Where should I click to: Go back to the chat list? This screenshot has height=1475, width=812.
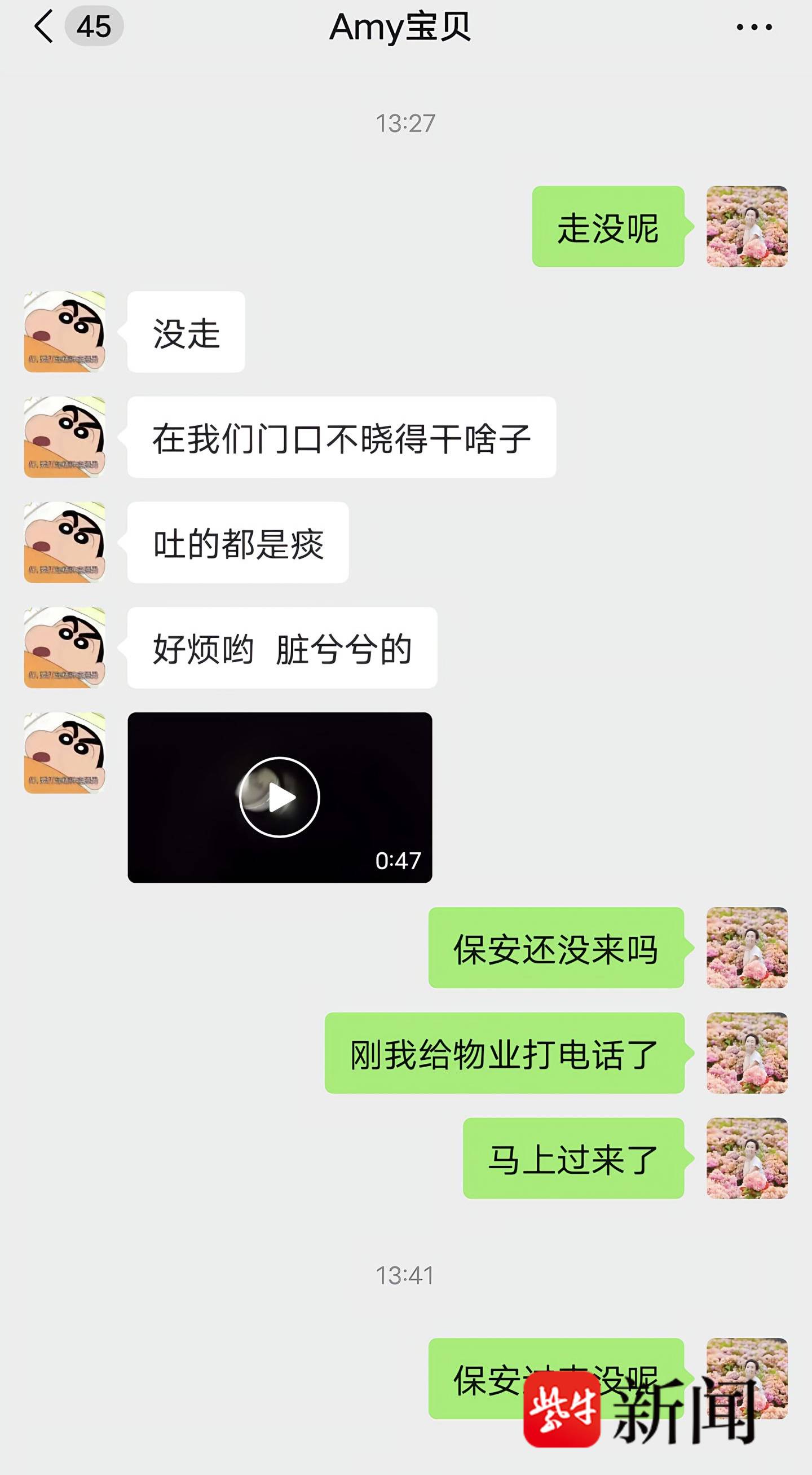[45, 27]
